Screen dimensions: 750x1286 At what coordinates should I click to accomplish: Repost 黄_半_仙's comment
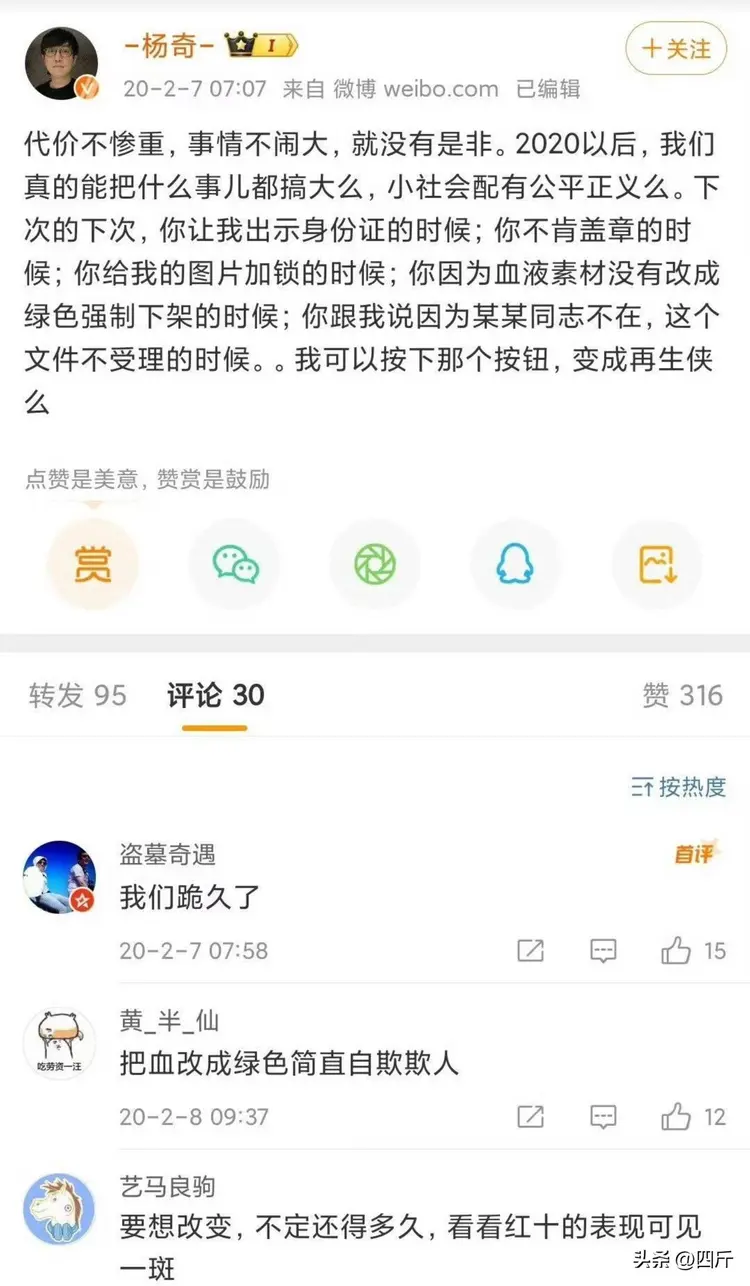point(530,1116)
